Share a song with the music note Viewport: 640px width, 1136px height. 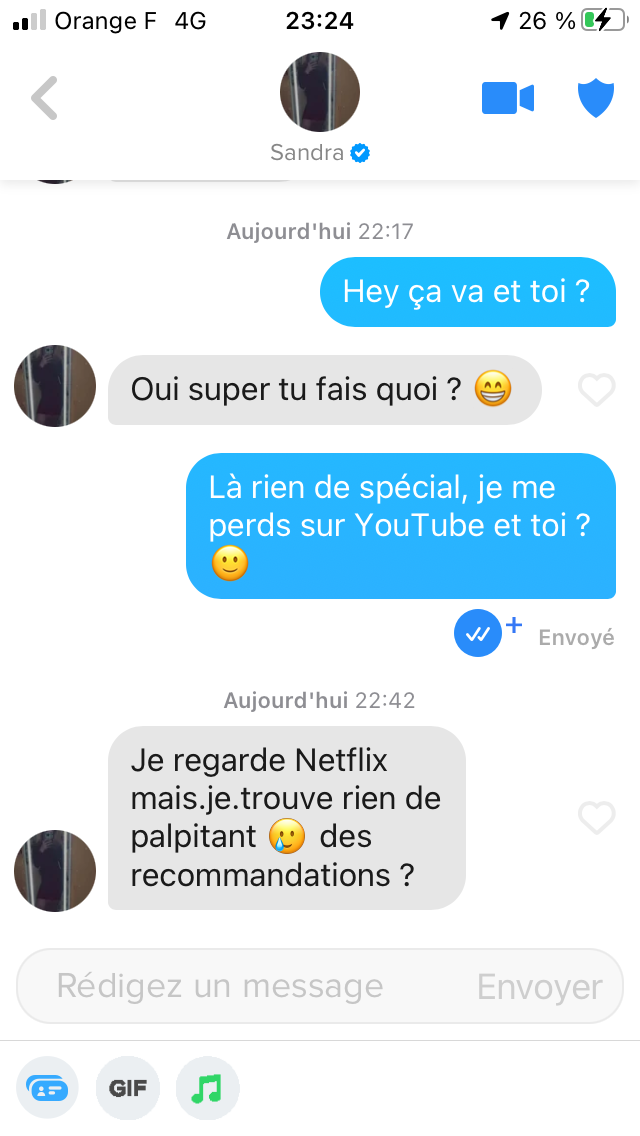coord(208,1087)
